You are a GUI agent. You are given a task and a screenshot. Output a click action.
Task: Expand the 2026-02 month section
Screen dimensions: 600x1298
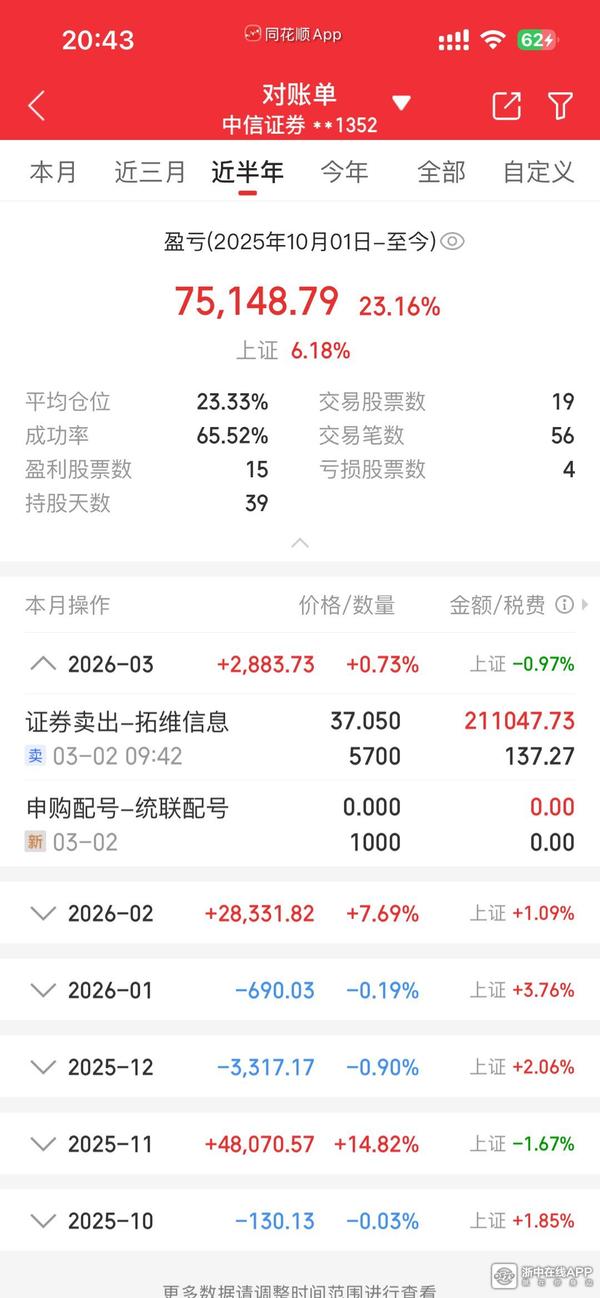[43, 913]
